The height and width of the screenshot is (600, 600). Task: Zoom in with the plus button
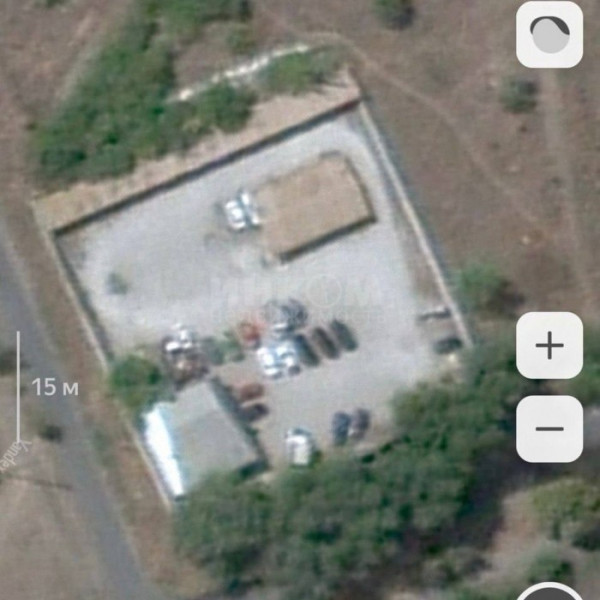(549, 346)
